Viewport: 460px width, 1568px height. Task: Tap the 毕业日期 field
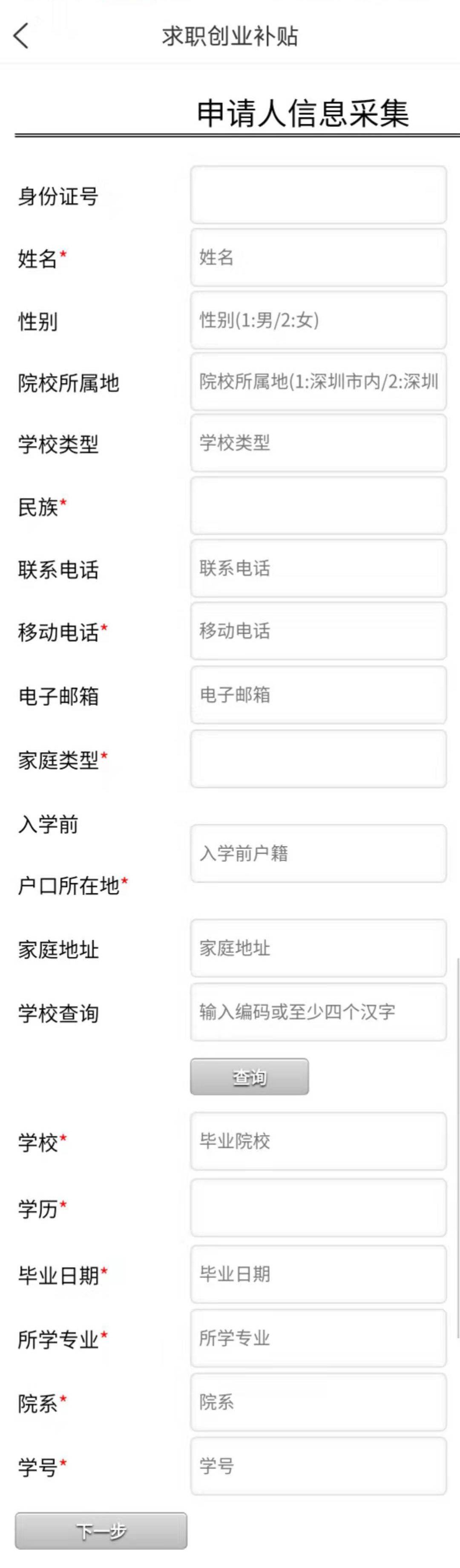click(318, 1274)
